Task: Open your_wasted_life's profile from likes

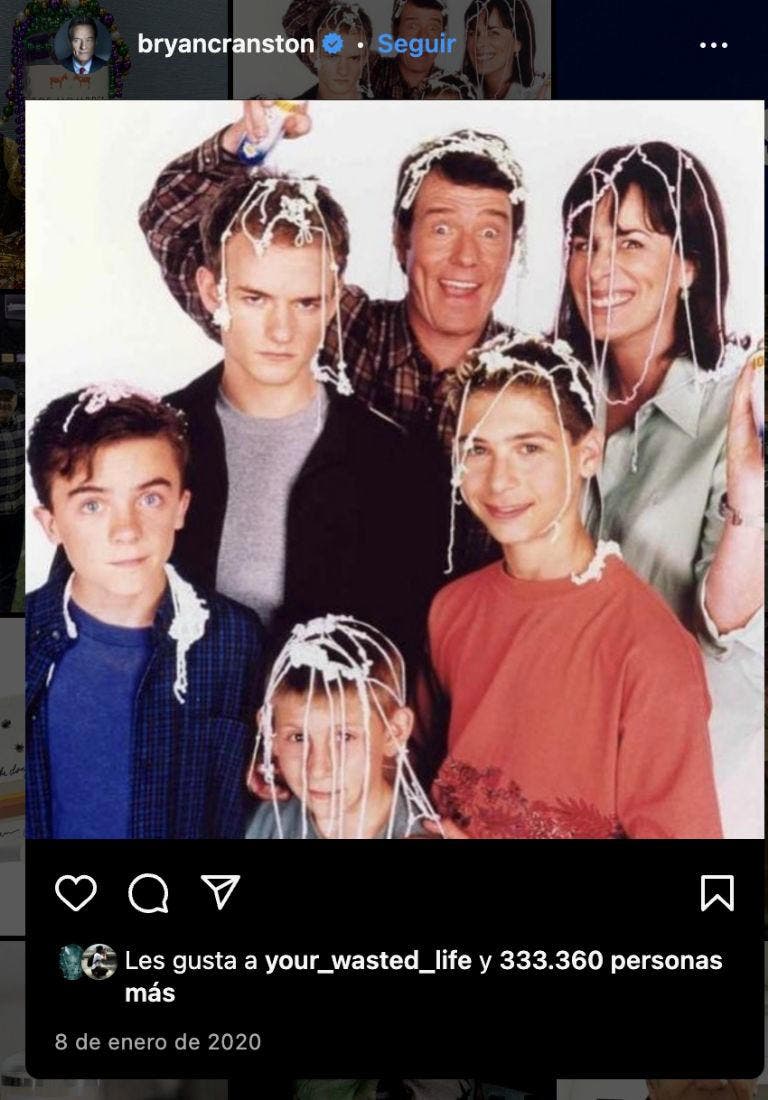Action: pos(367,961)
